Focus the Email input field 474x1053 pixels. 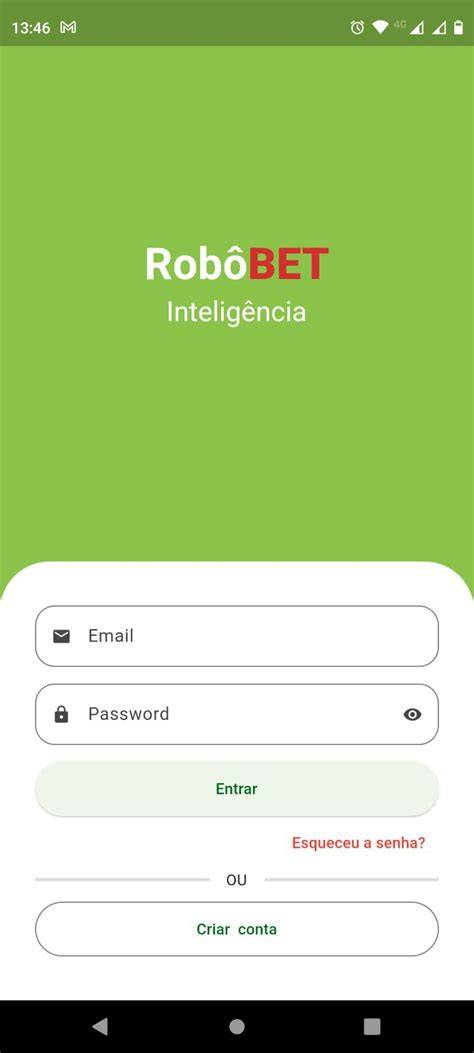[x=236, y=636]
